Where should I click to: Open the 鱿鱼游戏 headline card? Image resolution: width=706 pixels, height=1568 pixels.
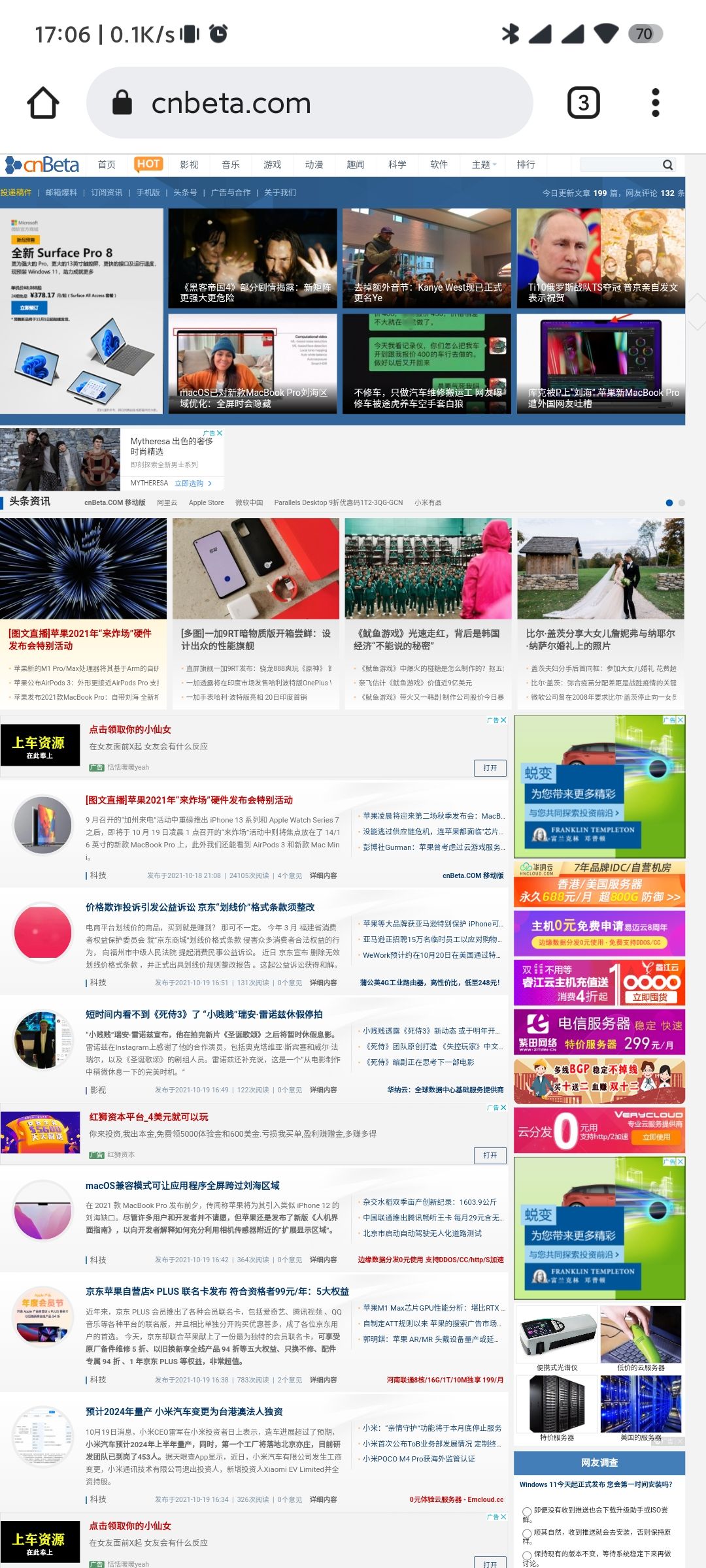click(x=428, y=639)
